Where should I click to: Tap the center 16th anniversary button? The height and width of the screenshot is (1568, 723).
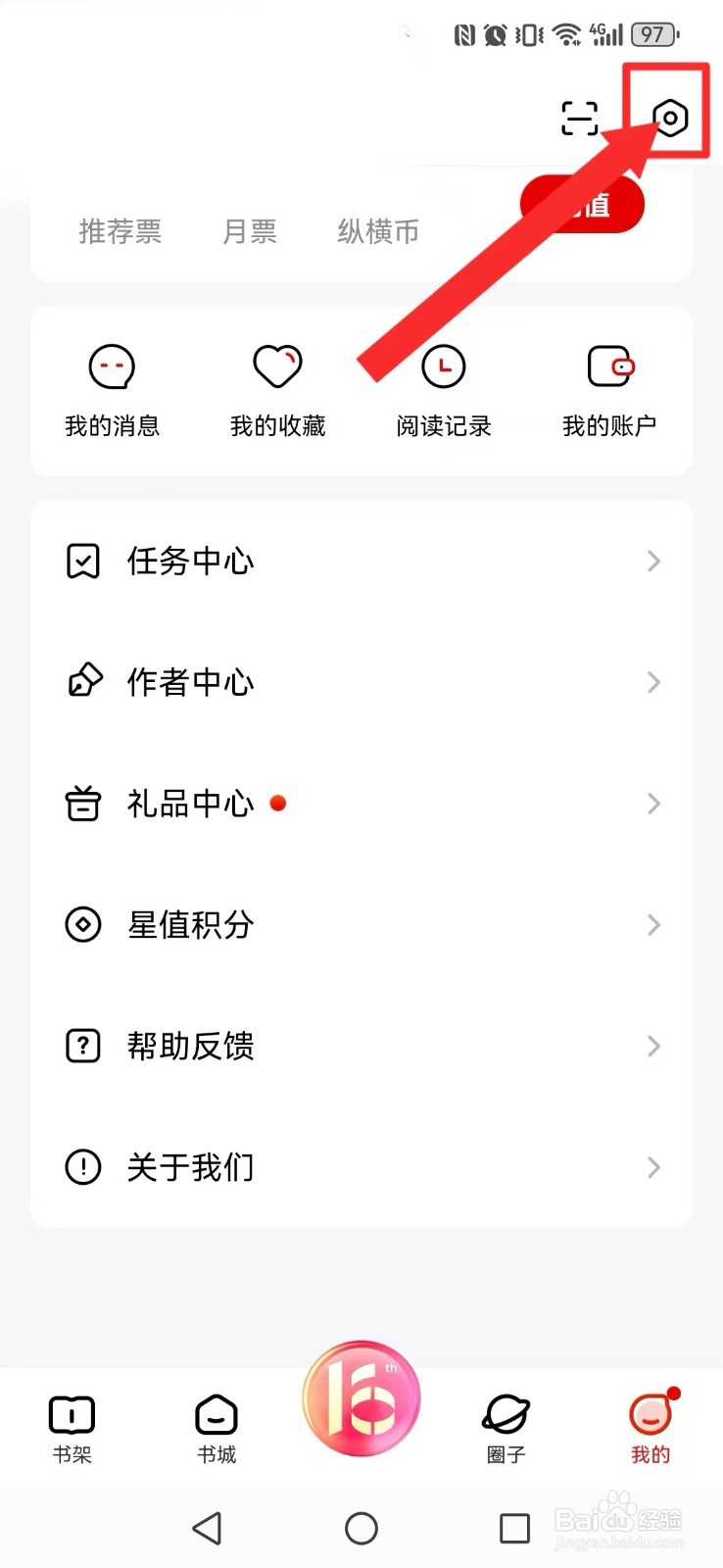click(361, 1399)
